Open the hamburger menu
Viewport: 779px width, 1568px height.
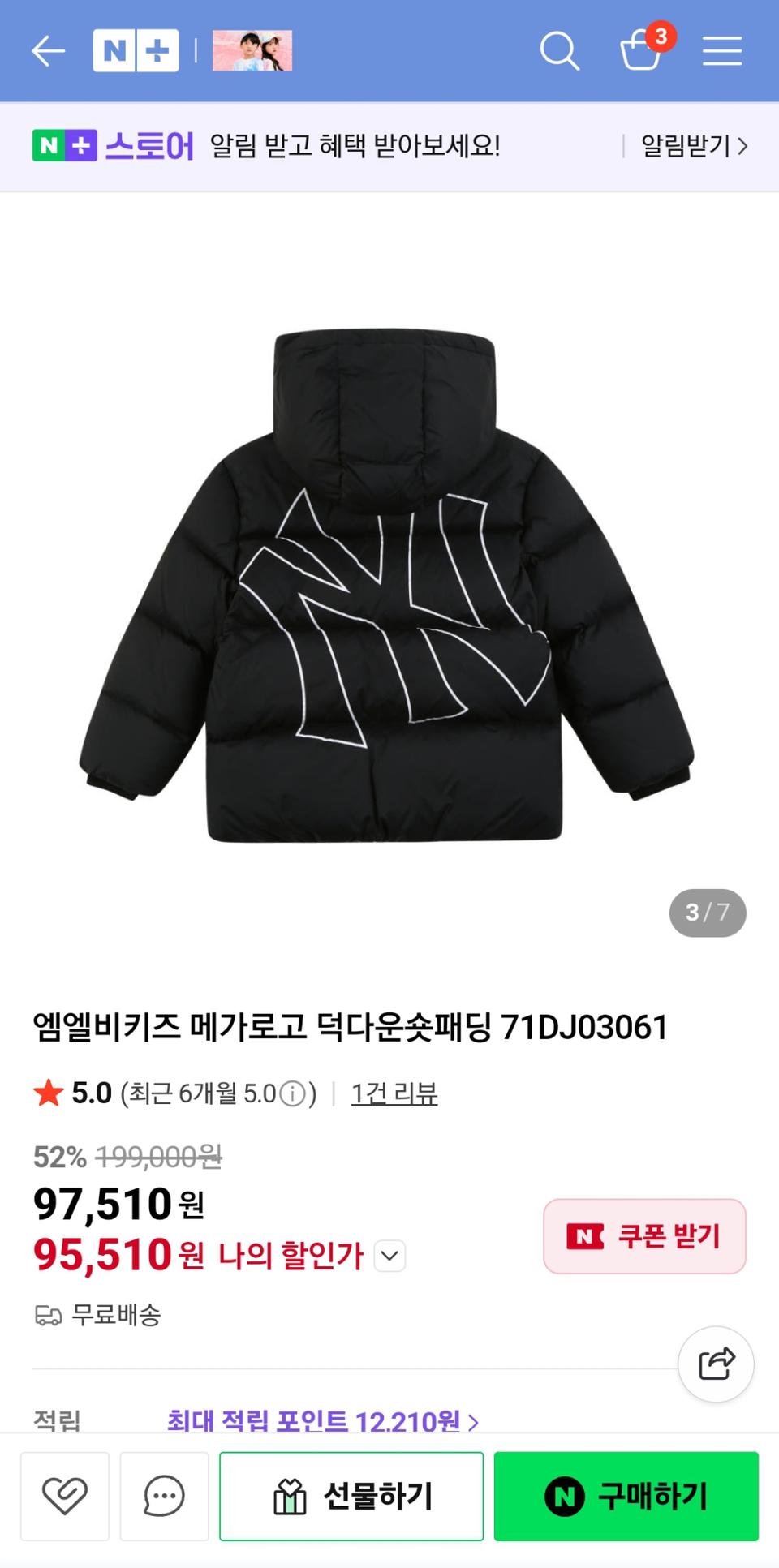(721, 51)
